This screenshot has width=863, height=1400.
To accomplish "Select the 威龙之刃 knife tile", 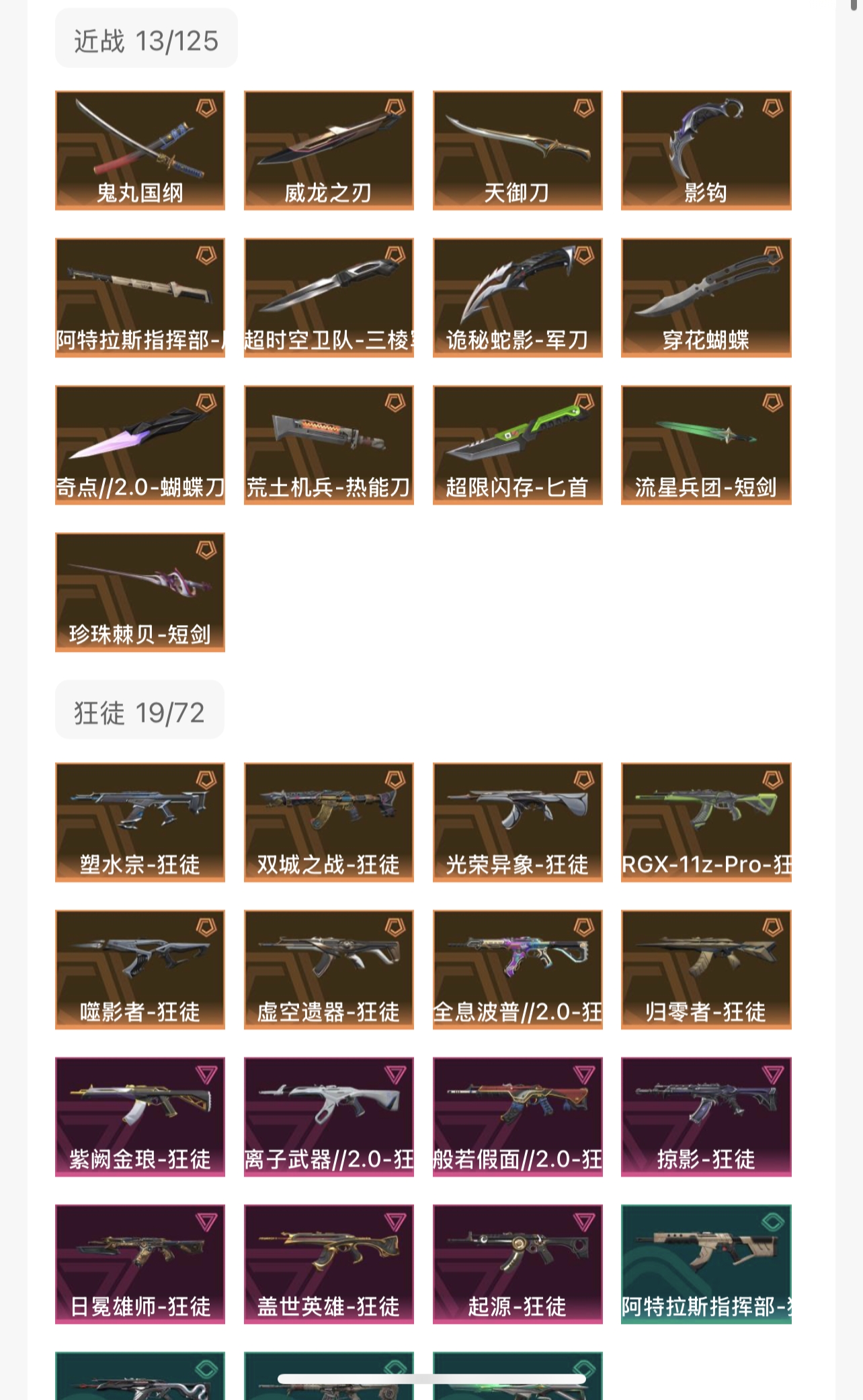I will (x=329, y=151).
